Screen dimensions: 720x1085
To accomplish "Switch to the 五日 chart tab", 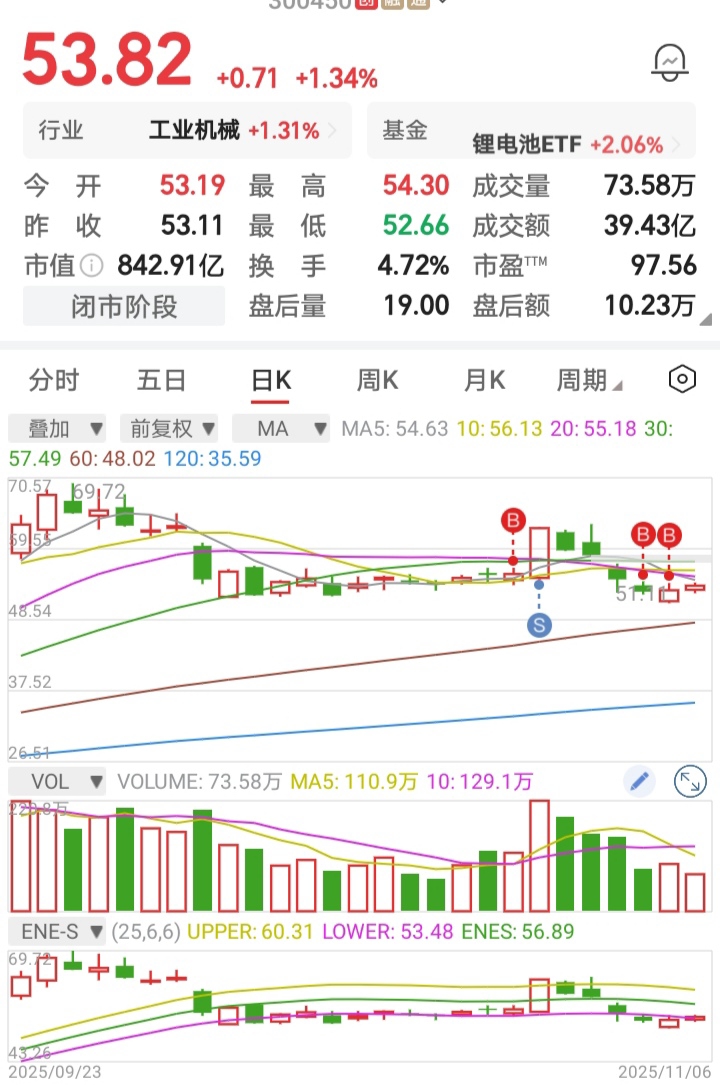I will [162, 380].
